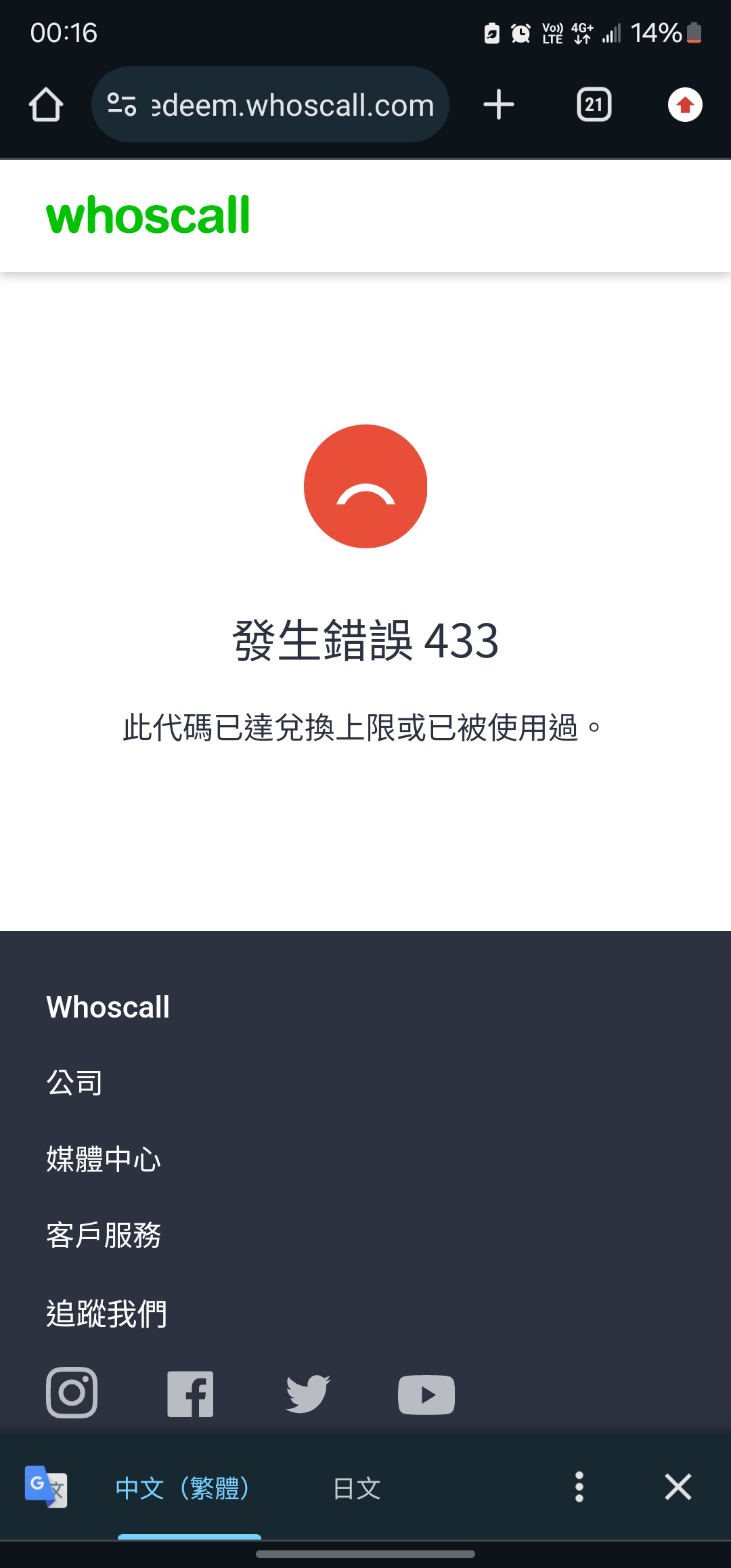Image resolution: width=731 pixels, height=1568 pixels.
Task: Show the 21 open tabs
Action: point(594,105)
